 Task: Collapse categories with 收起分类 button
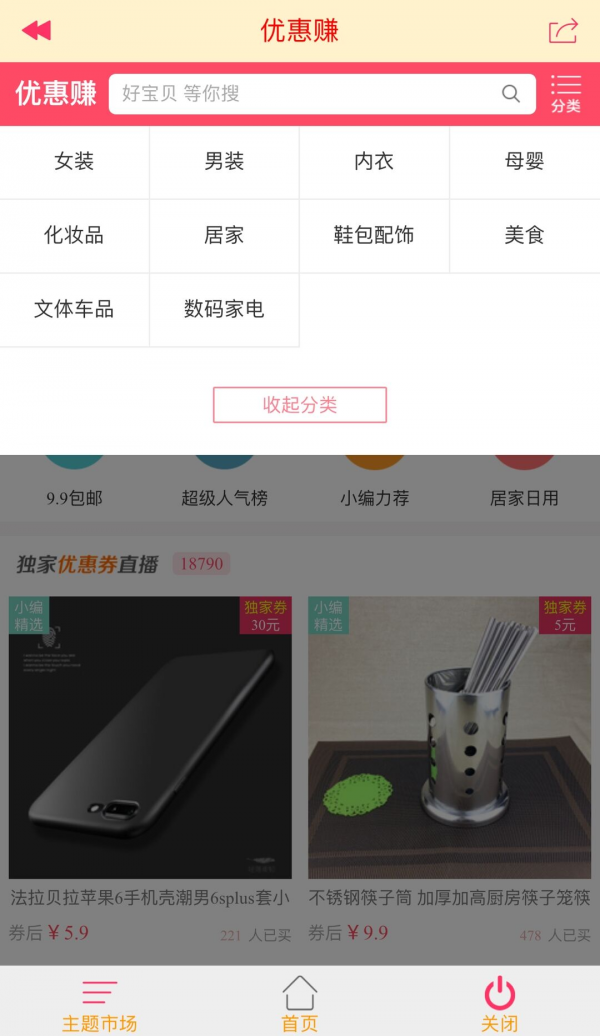[300, 405]
